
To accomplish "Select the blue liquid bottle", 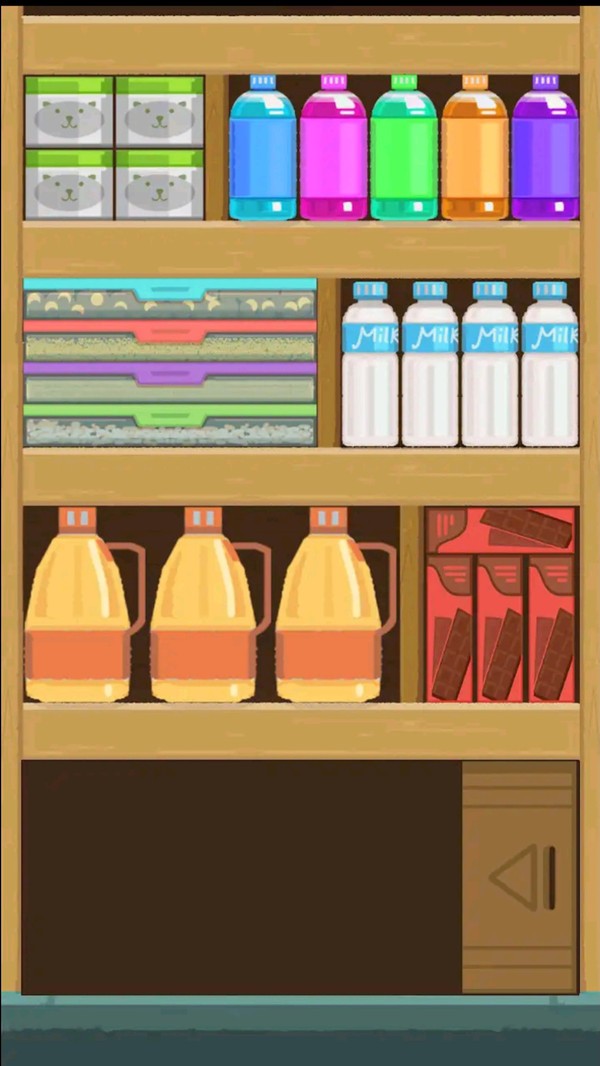I will 262,148.
